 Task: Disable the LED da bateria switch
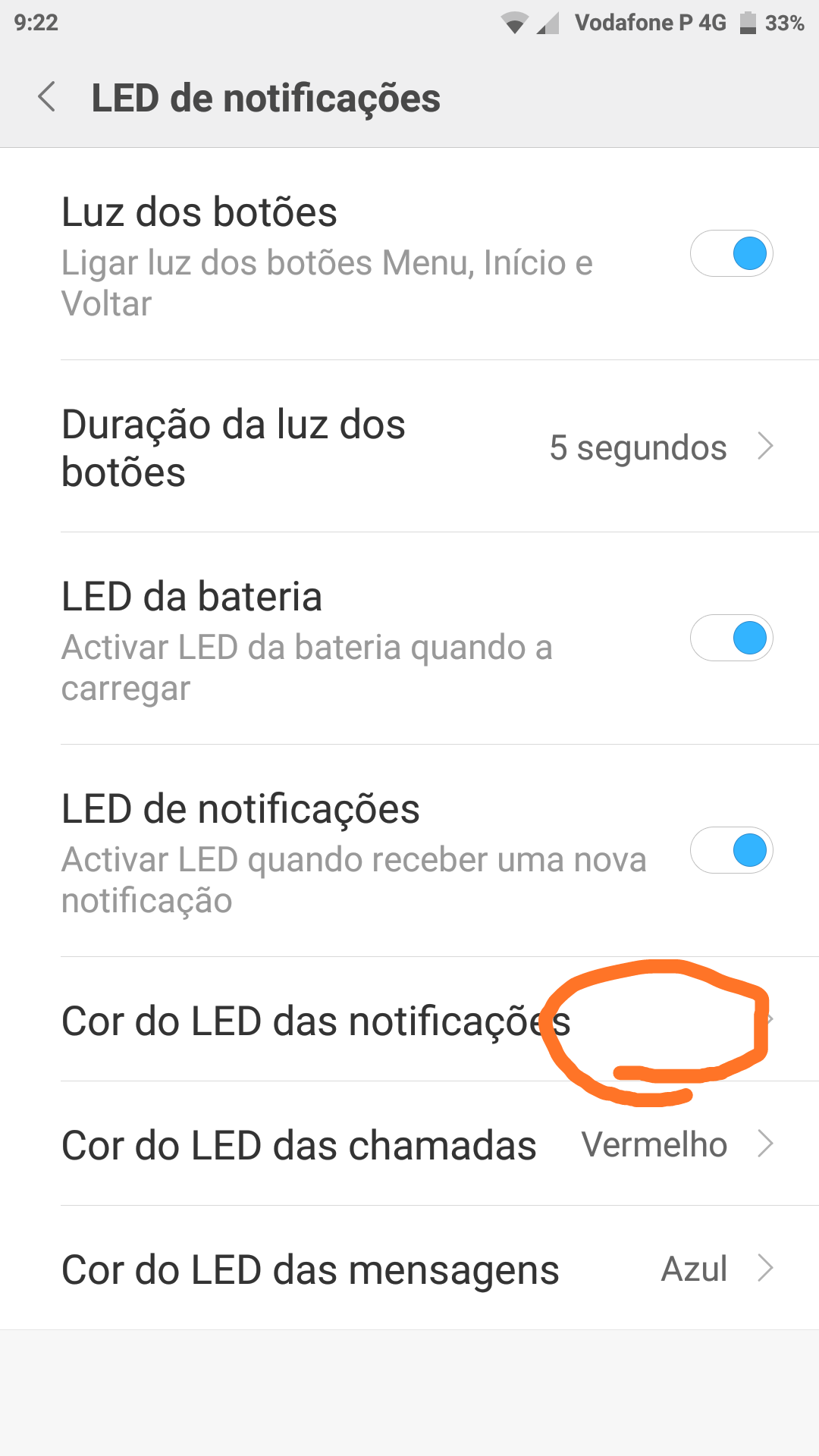[x=731, y=638]
